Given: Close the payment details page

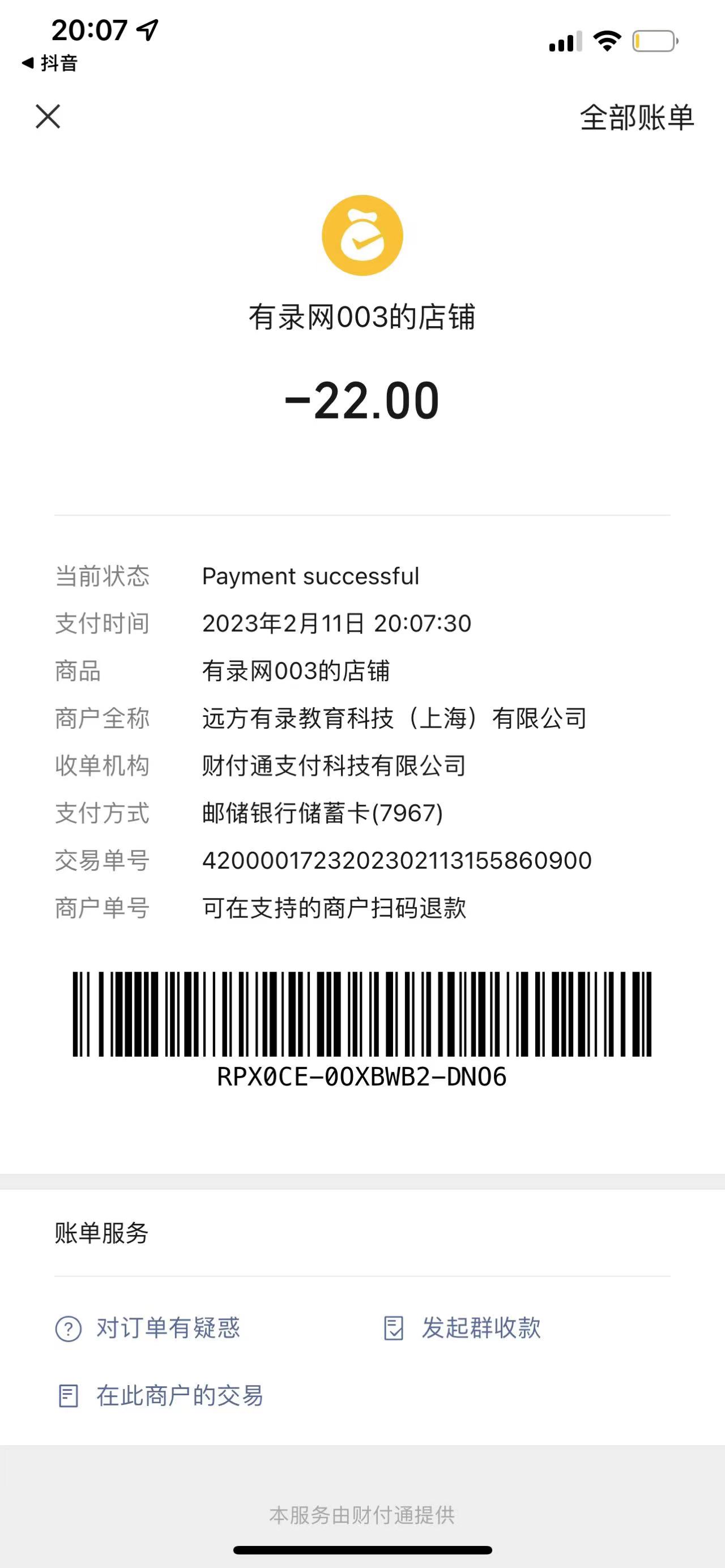Looking at the screenshot, I should point(48,116).
